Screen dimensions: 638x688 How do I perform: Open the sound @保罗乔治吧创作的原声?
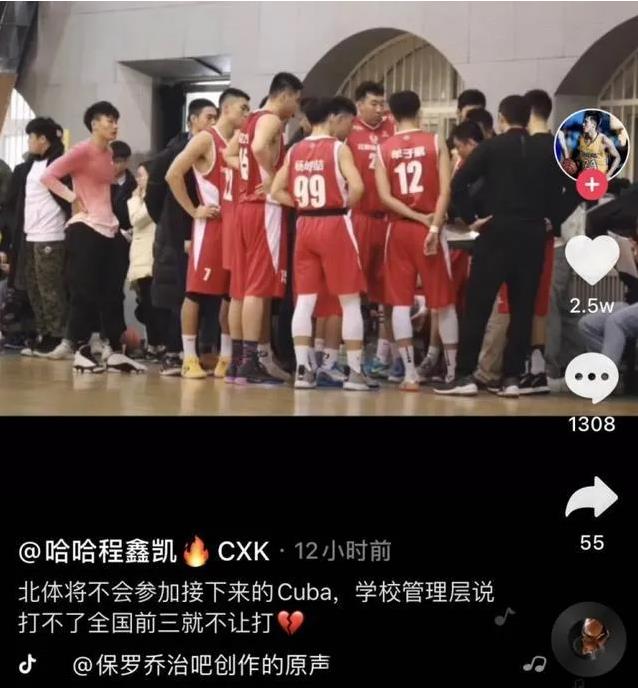point(200,664)
